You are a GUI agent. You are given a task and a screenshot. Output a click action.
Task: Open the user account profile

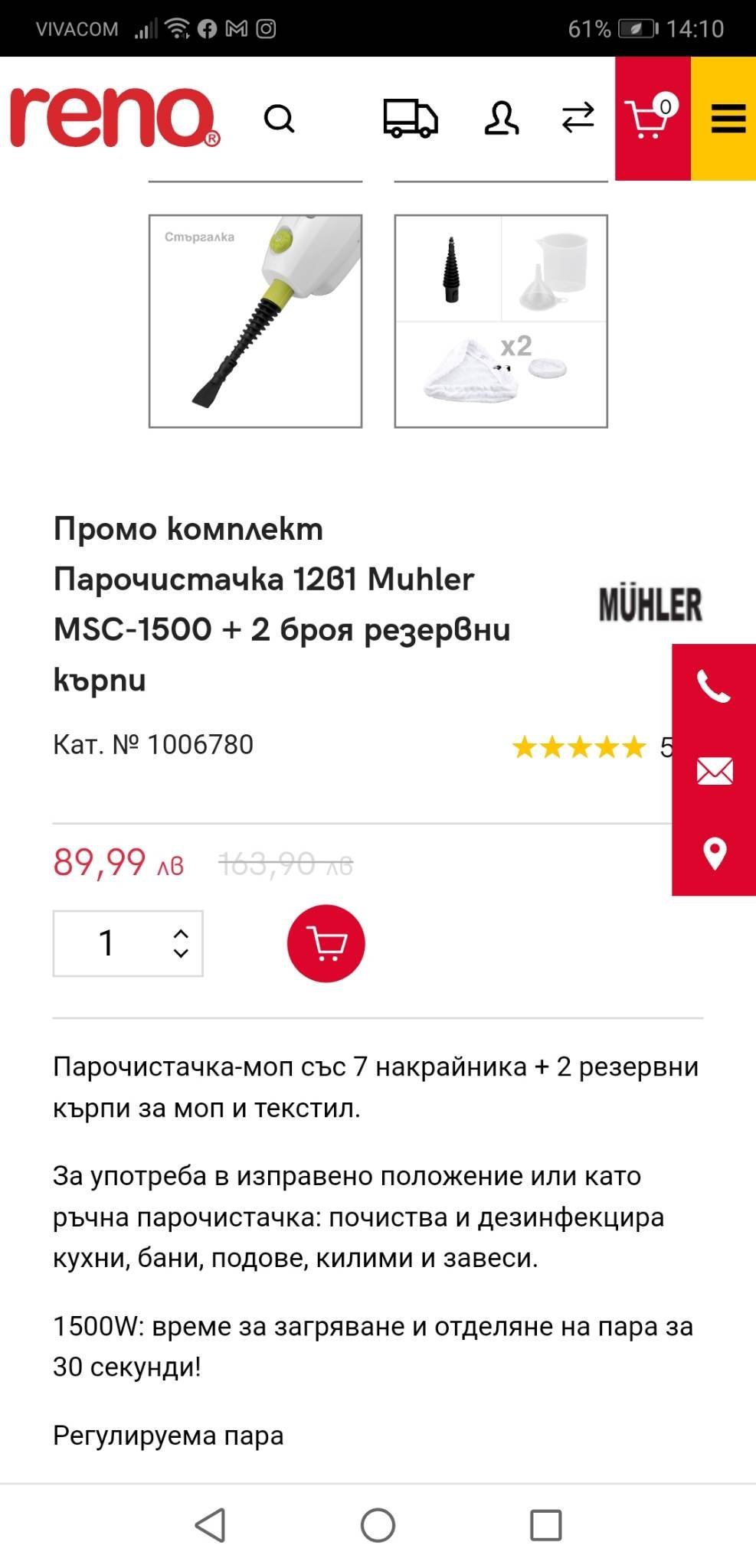click(x=501, y=119)
